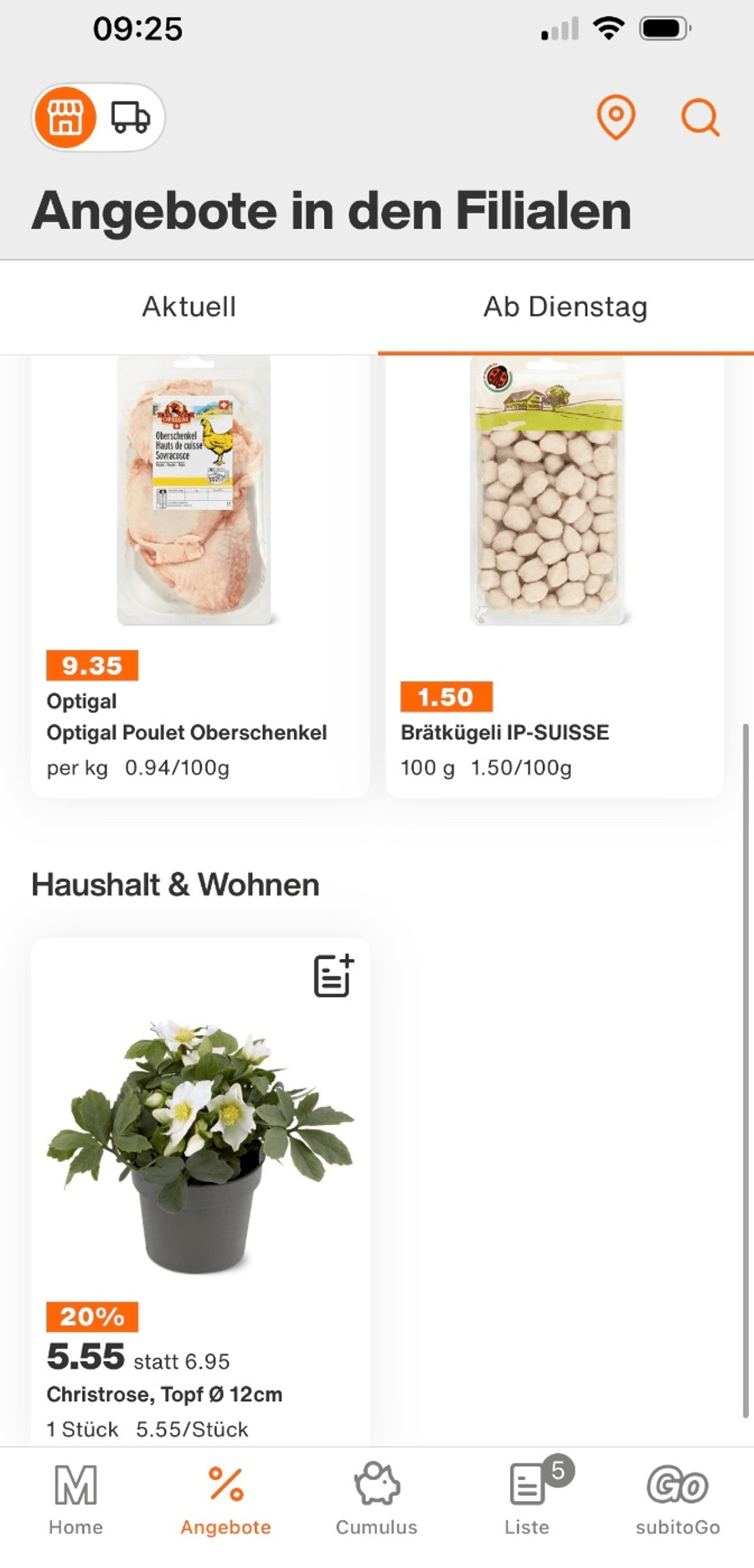Add Christrose to the shopping list
The width and height of the screenshot is (754, 1568).
tap(333, 976)
